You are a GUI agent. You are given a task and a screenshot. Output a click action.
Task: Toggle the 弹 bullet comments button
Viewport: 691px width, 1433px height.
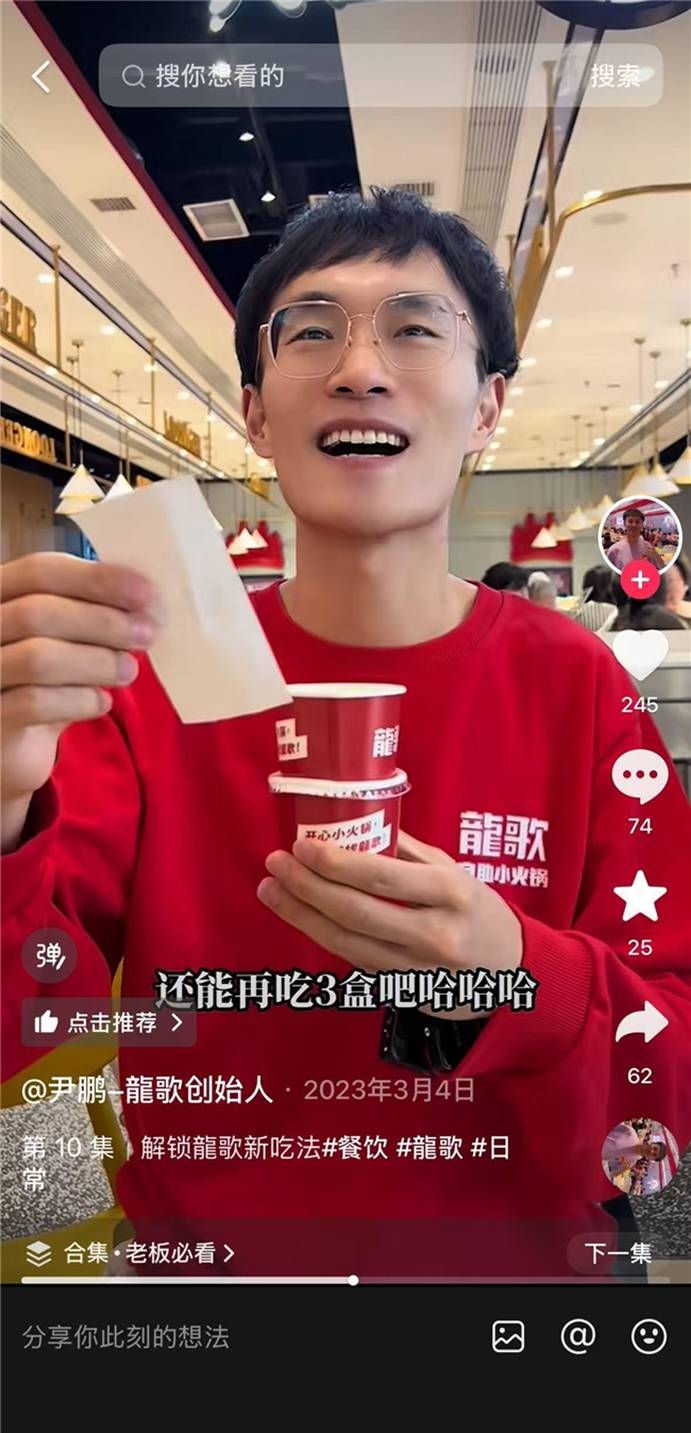pos(48,956)
